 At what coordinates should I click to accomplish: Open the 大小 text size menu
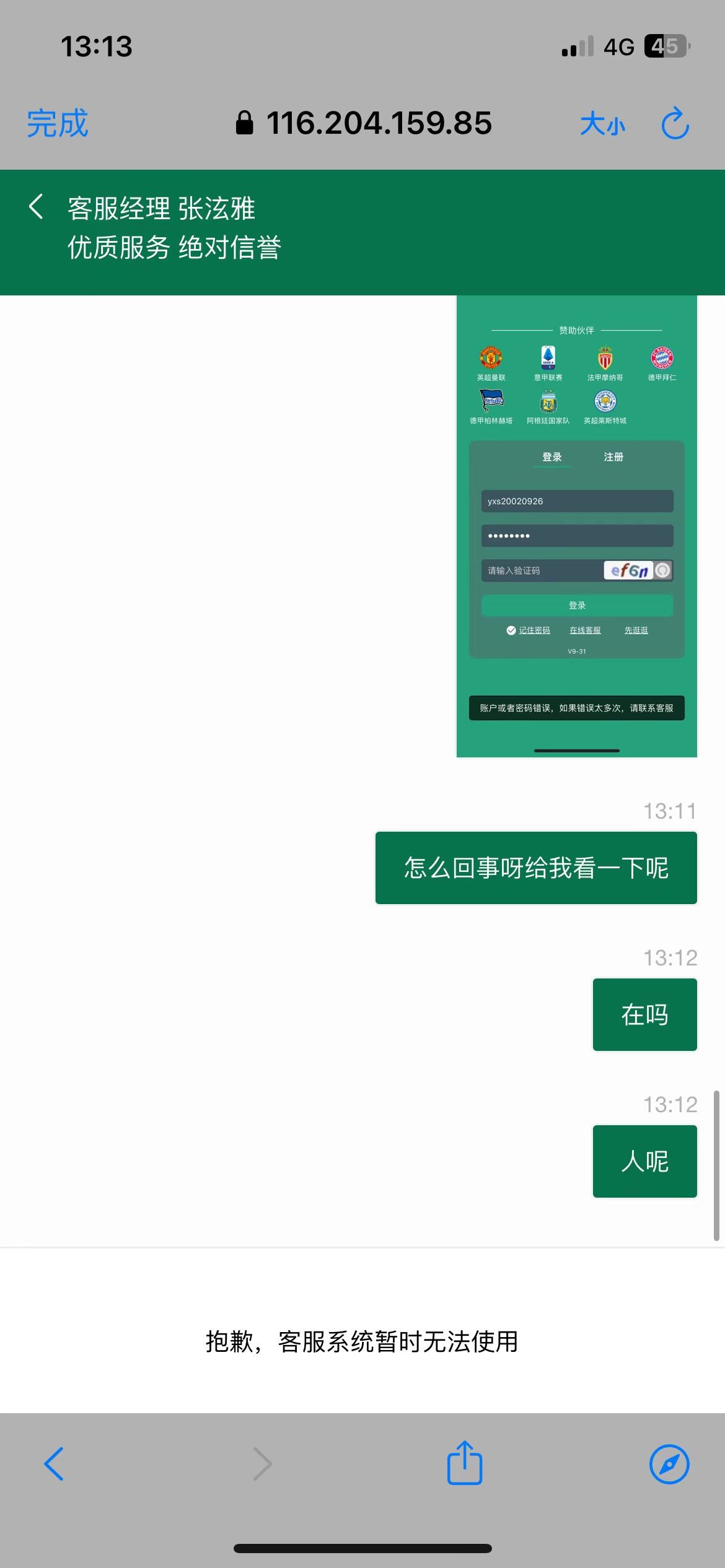pos(602,124)
